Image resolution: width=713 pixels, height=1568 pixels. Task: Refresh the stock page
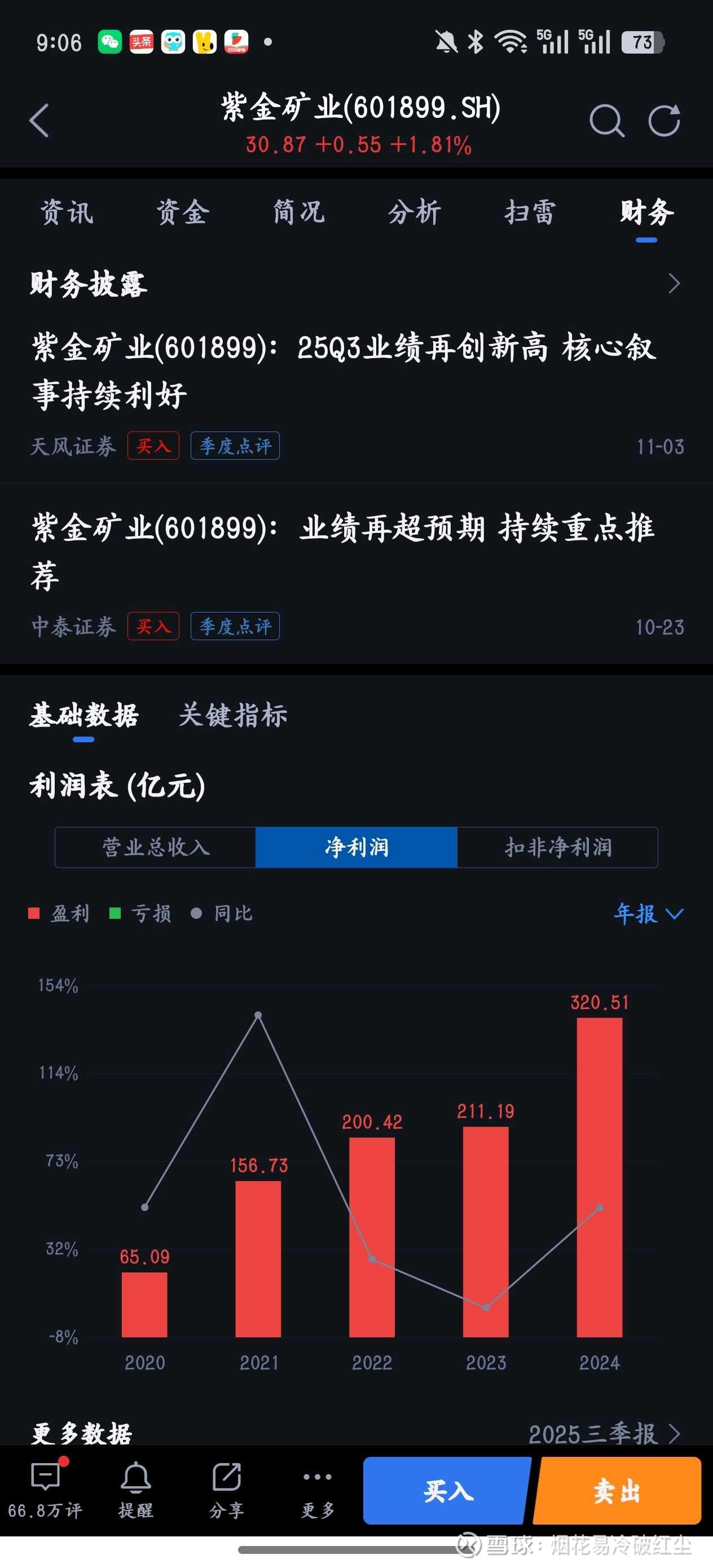pyautogui.click(x=664, y=120)
